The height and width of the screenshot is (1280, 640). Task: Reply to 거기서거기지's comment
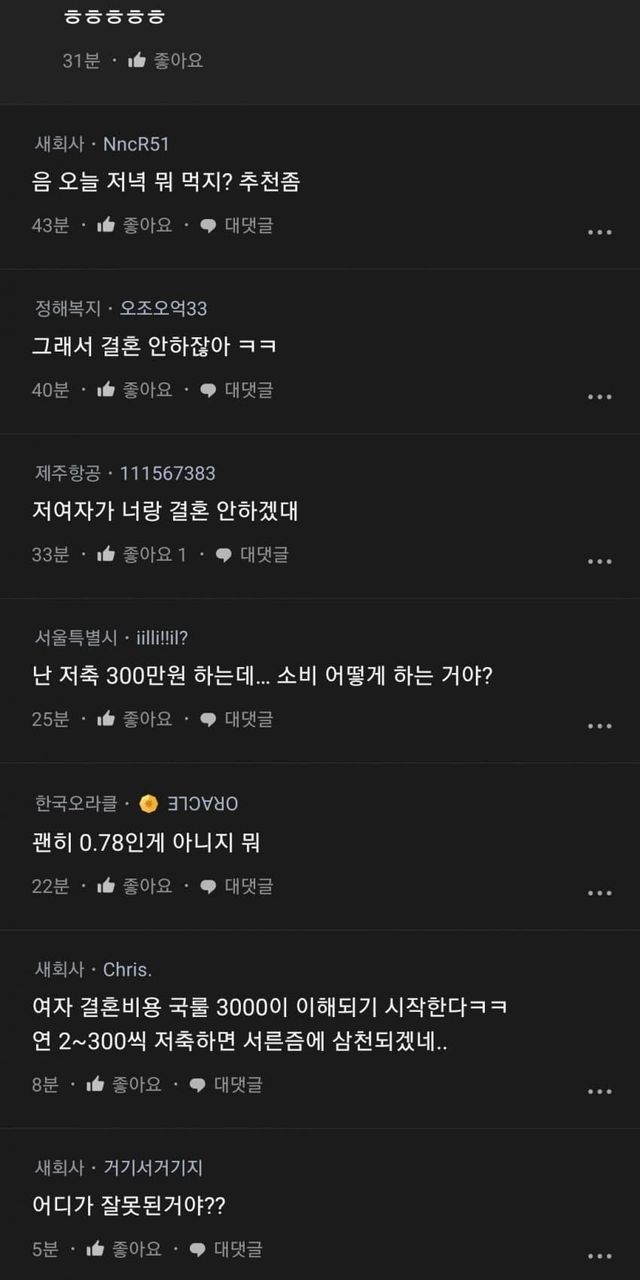tap(226, 1249)
